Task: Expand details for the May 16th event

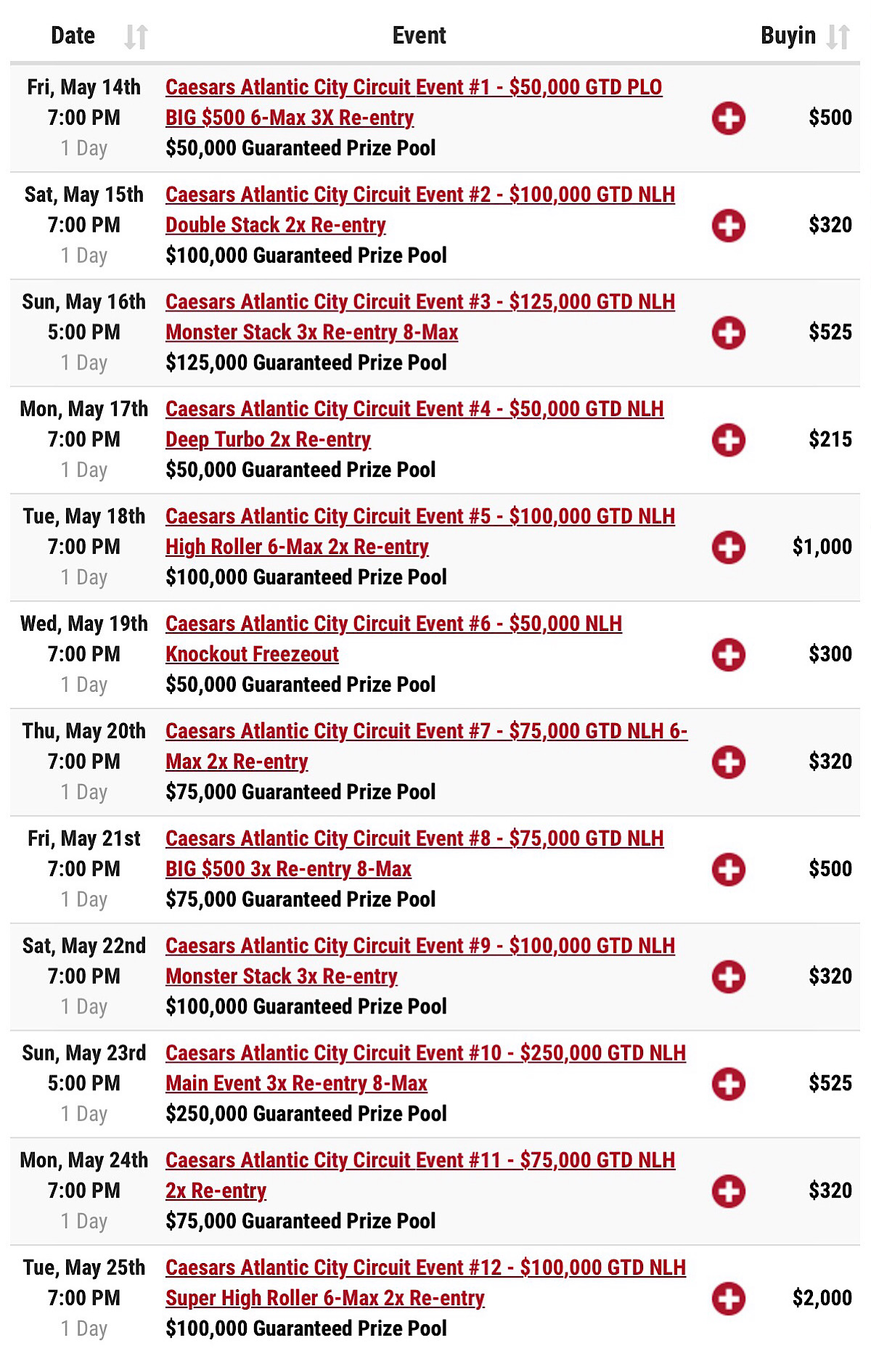Action: click(728, 332)
